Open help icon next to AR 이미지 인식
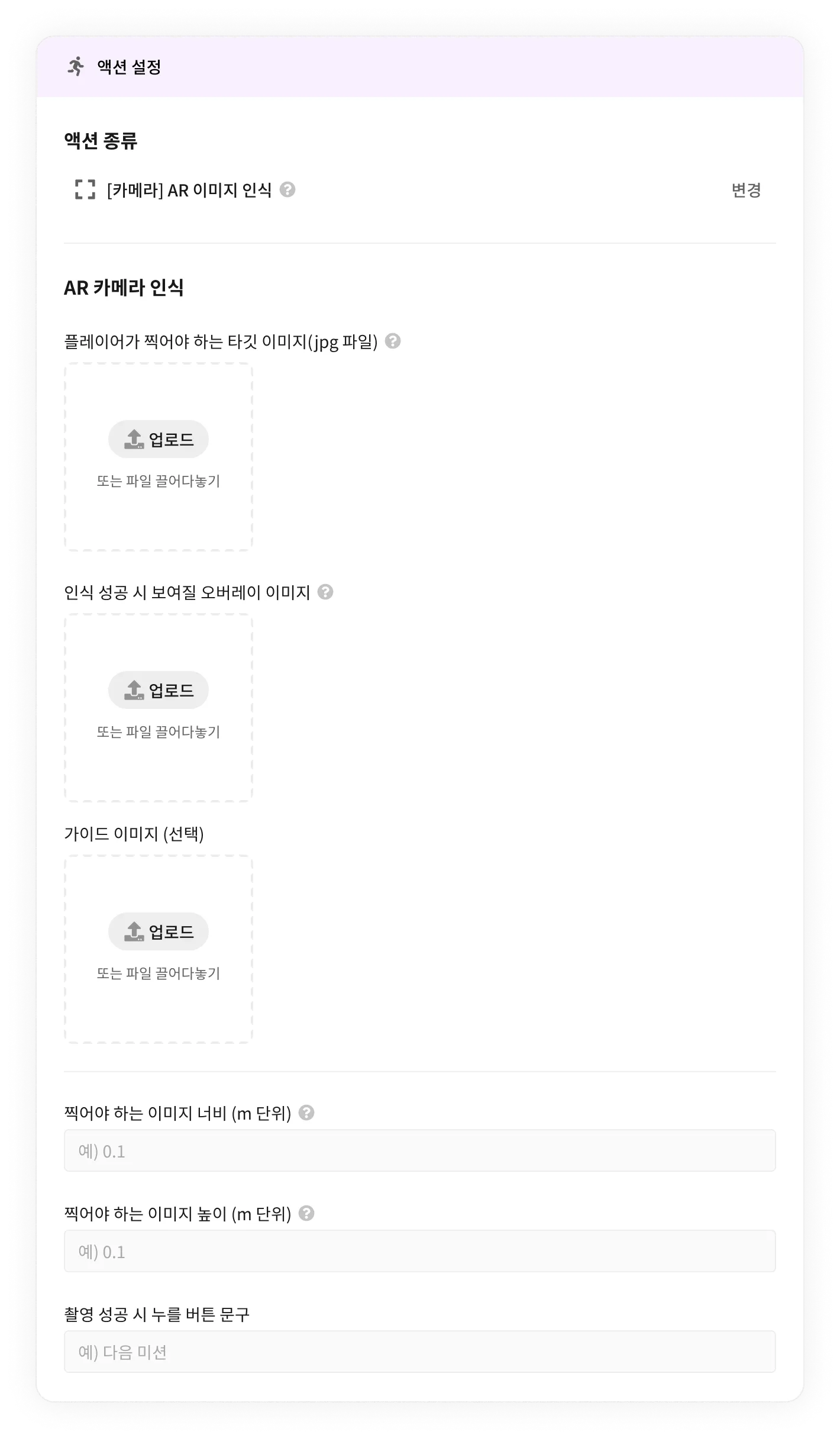The width and height of the screenshot is (840, 1438). pos(287,189)
